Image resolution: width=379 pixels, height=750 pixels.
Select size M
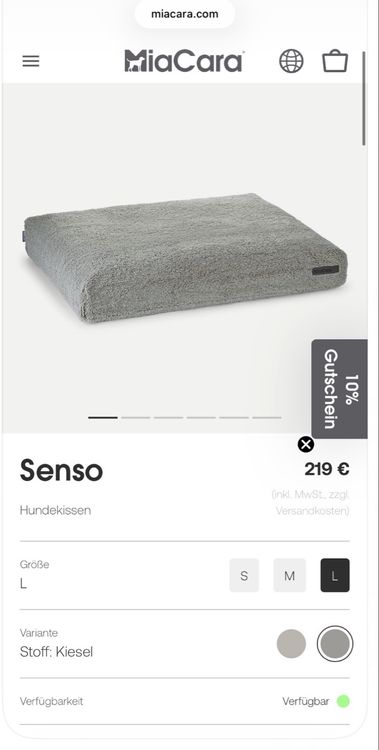(x=290, y=575)
